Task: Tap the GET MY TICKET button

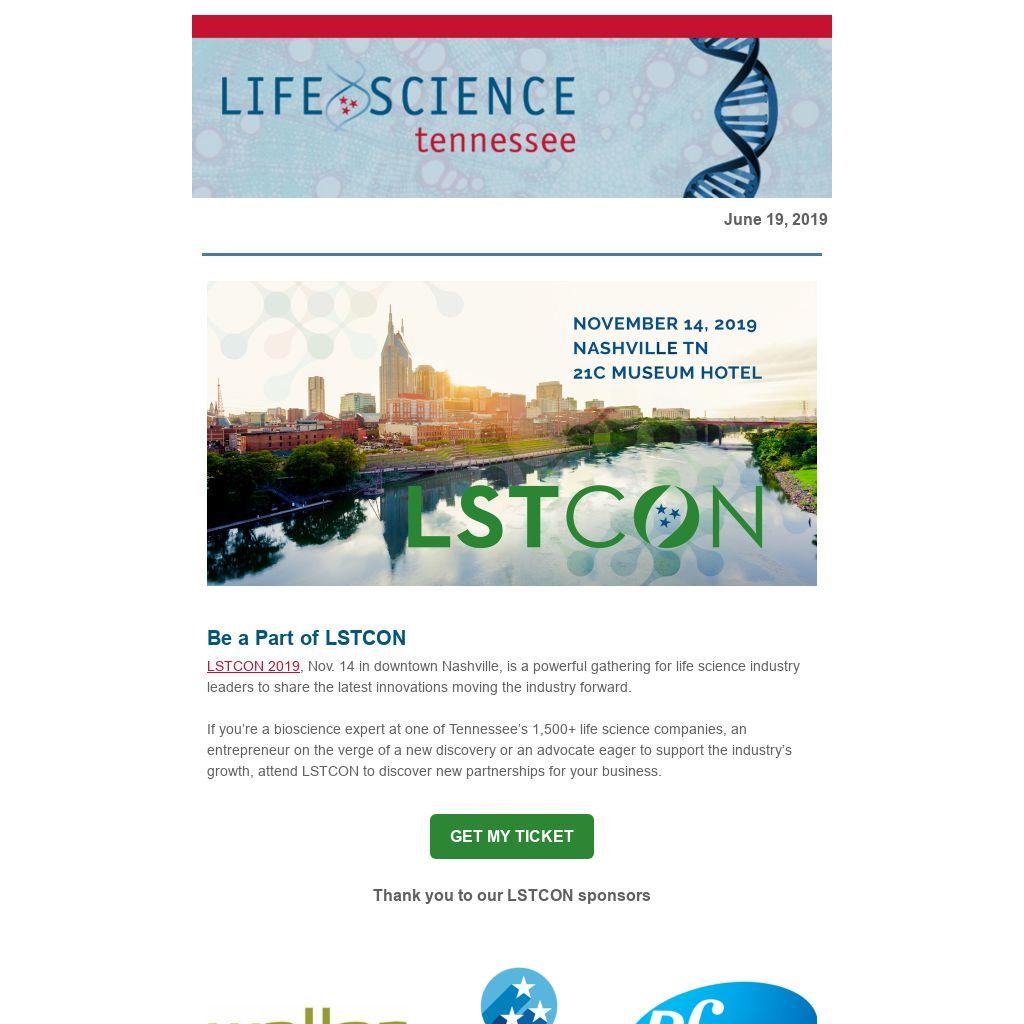Action: tap(511, 836)
